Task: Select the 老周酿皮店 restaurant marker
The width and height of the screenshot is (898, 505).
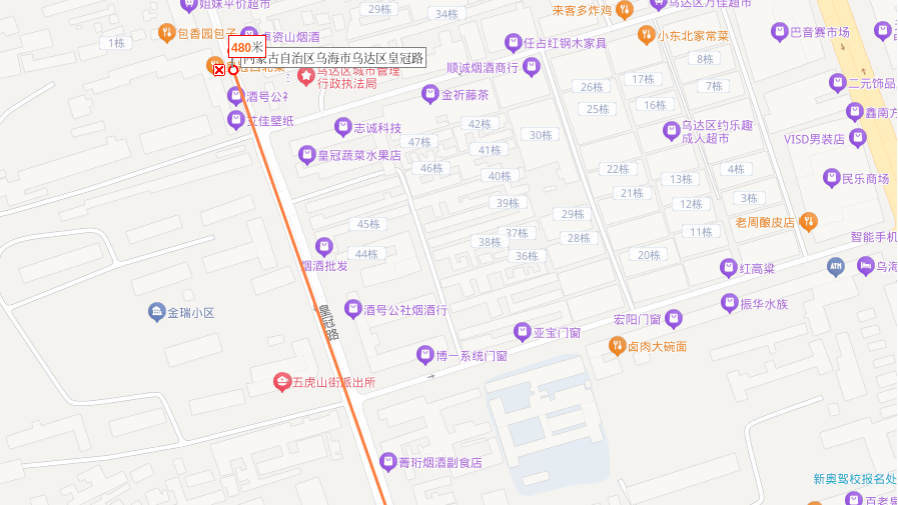Action: [808, 221]
